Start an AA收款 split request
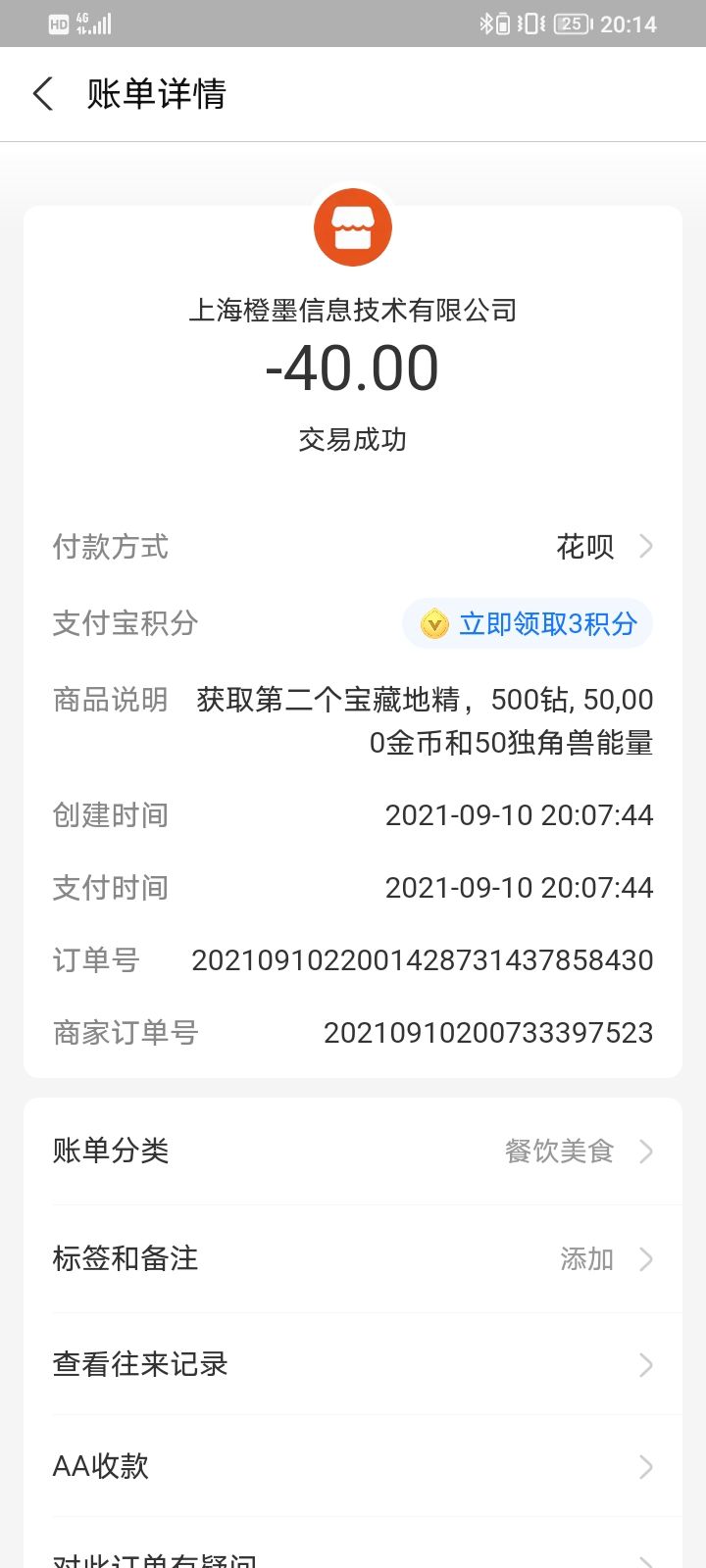Viewport: 706px width, 1568px height. pyautogui.click(x=353, y=1466)
